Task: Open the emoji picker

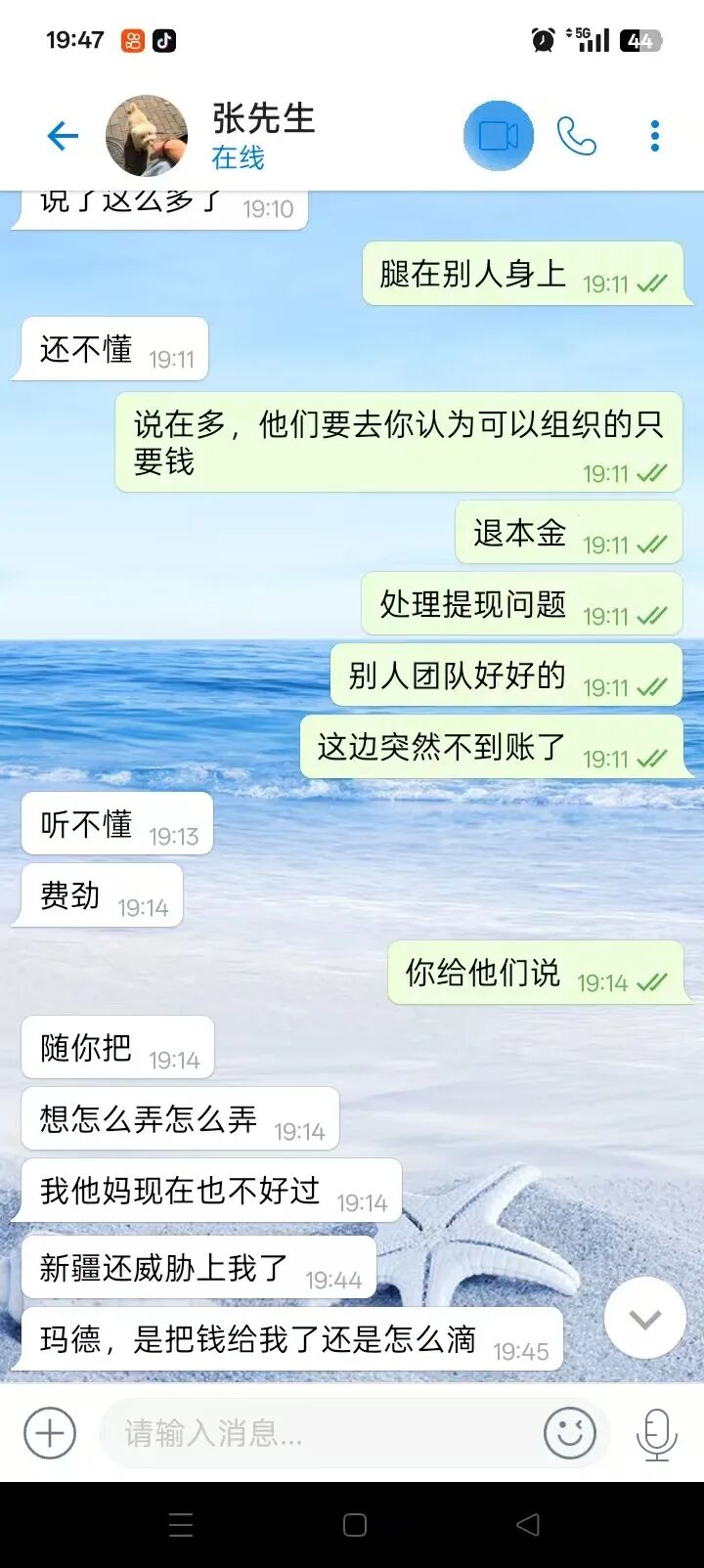Action: coord(570,1433)
